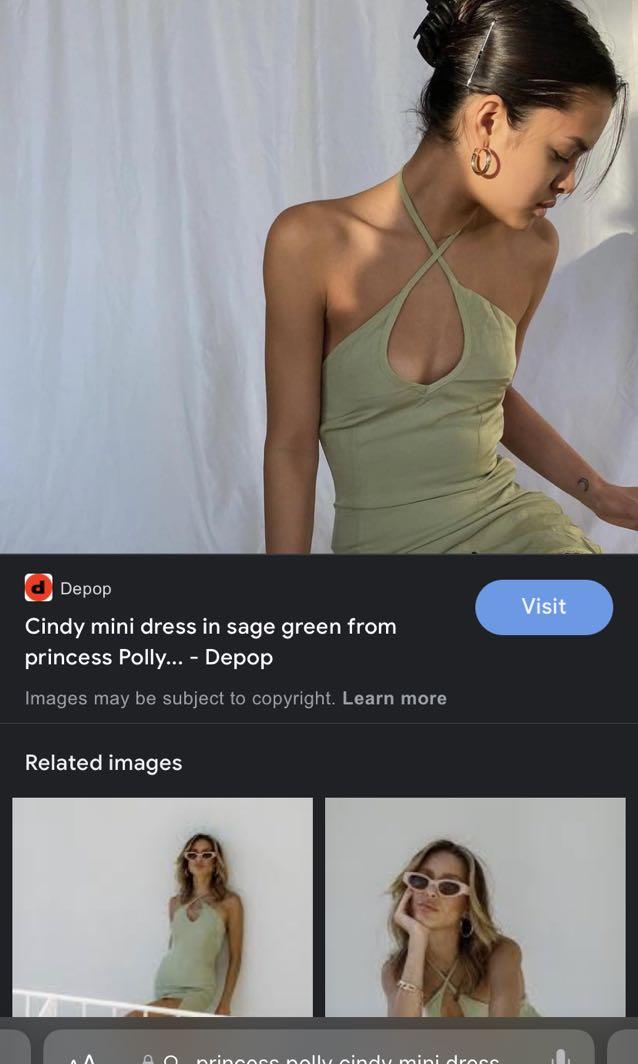This screenshot has width=638, height=1064.
Task: Open related image of model resting chin on hand
Action: [475, 907]
